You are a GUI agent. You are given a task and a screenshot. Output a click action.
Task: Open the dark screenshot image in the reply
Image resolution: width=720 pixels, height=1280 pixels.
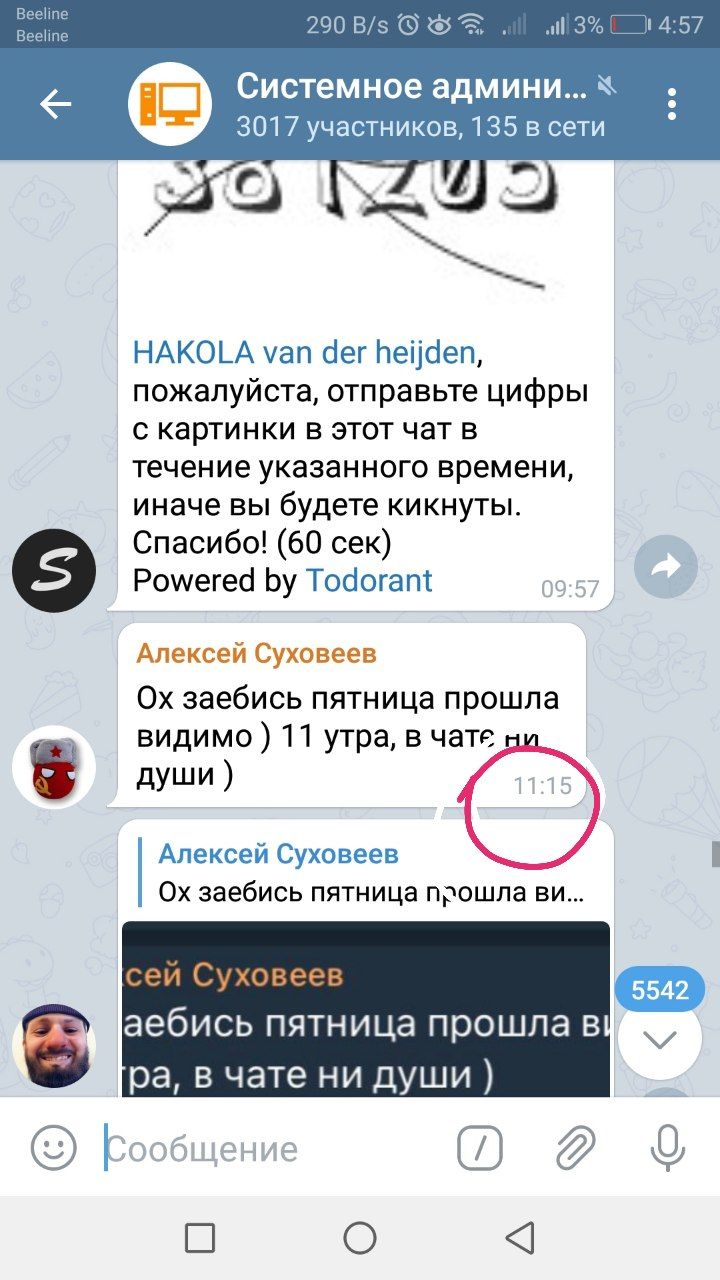tap(365, 1010)
